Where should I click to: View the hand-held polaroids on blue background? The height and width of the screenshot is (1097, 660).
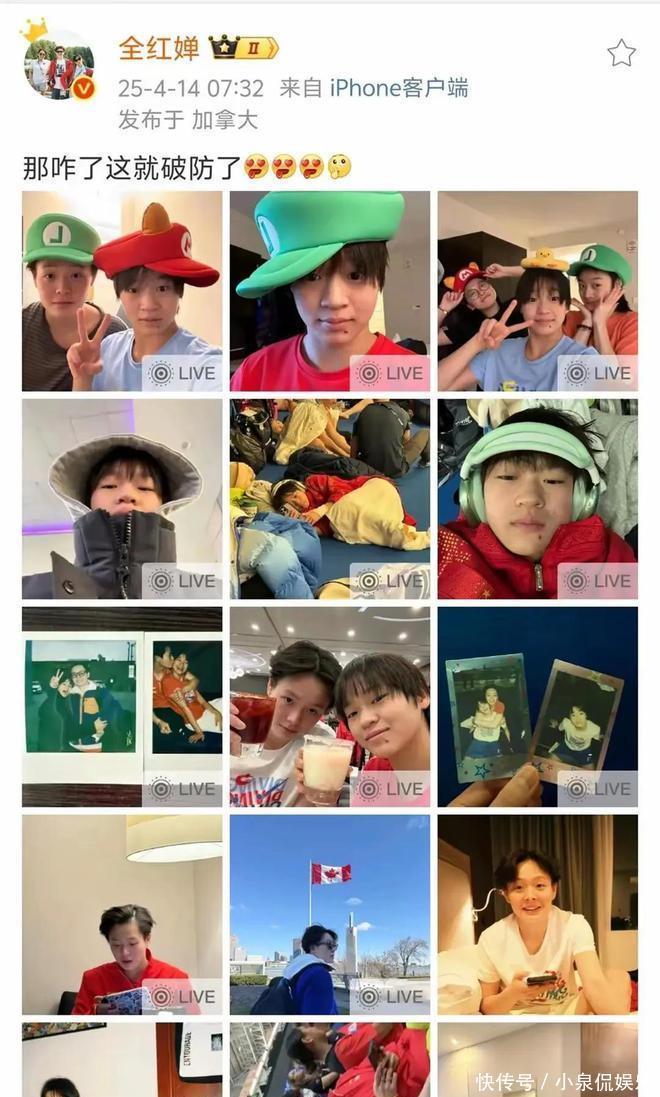(537, 706)
